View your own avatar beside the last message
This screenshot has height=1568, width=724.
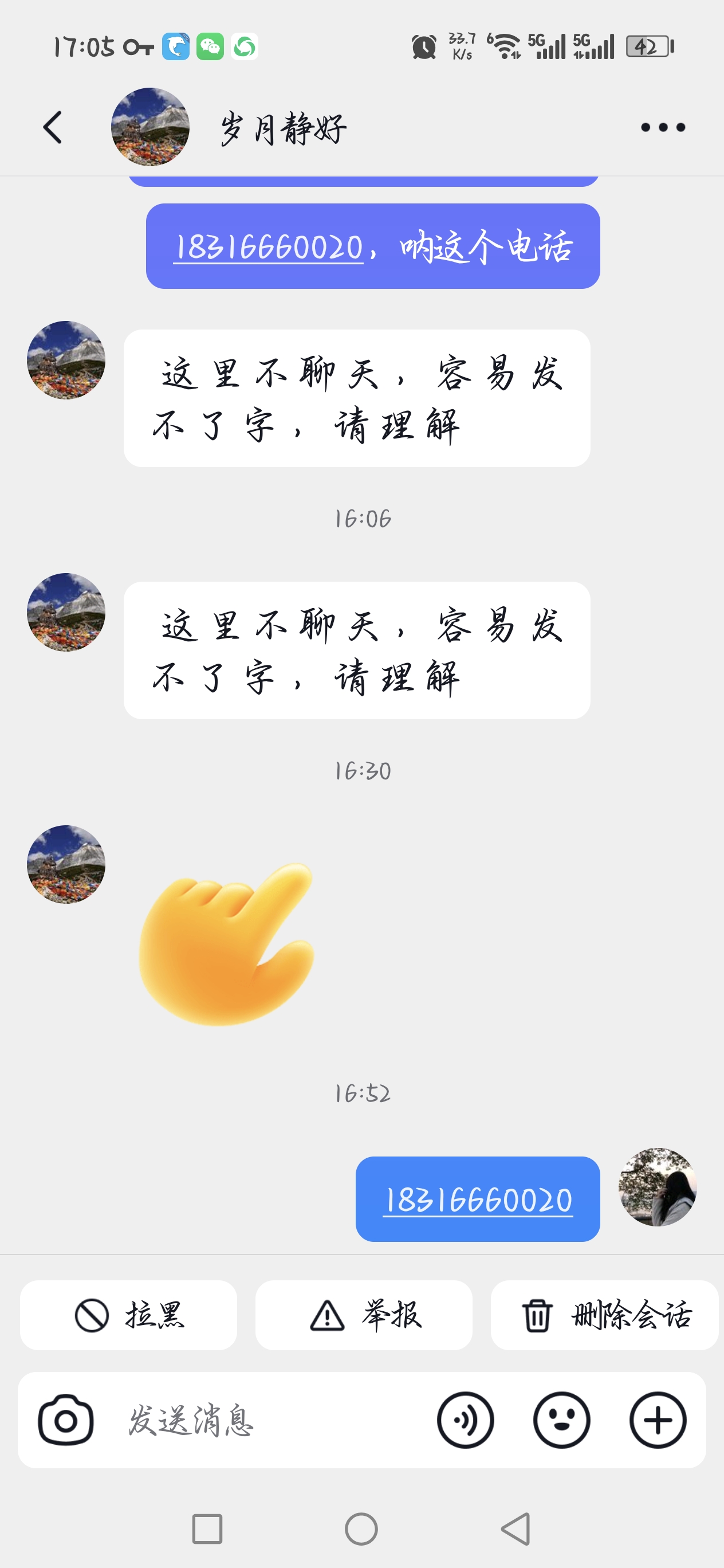(x=657, y=1187)
